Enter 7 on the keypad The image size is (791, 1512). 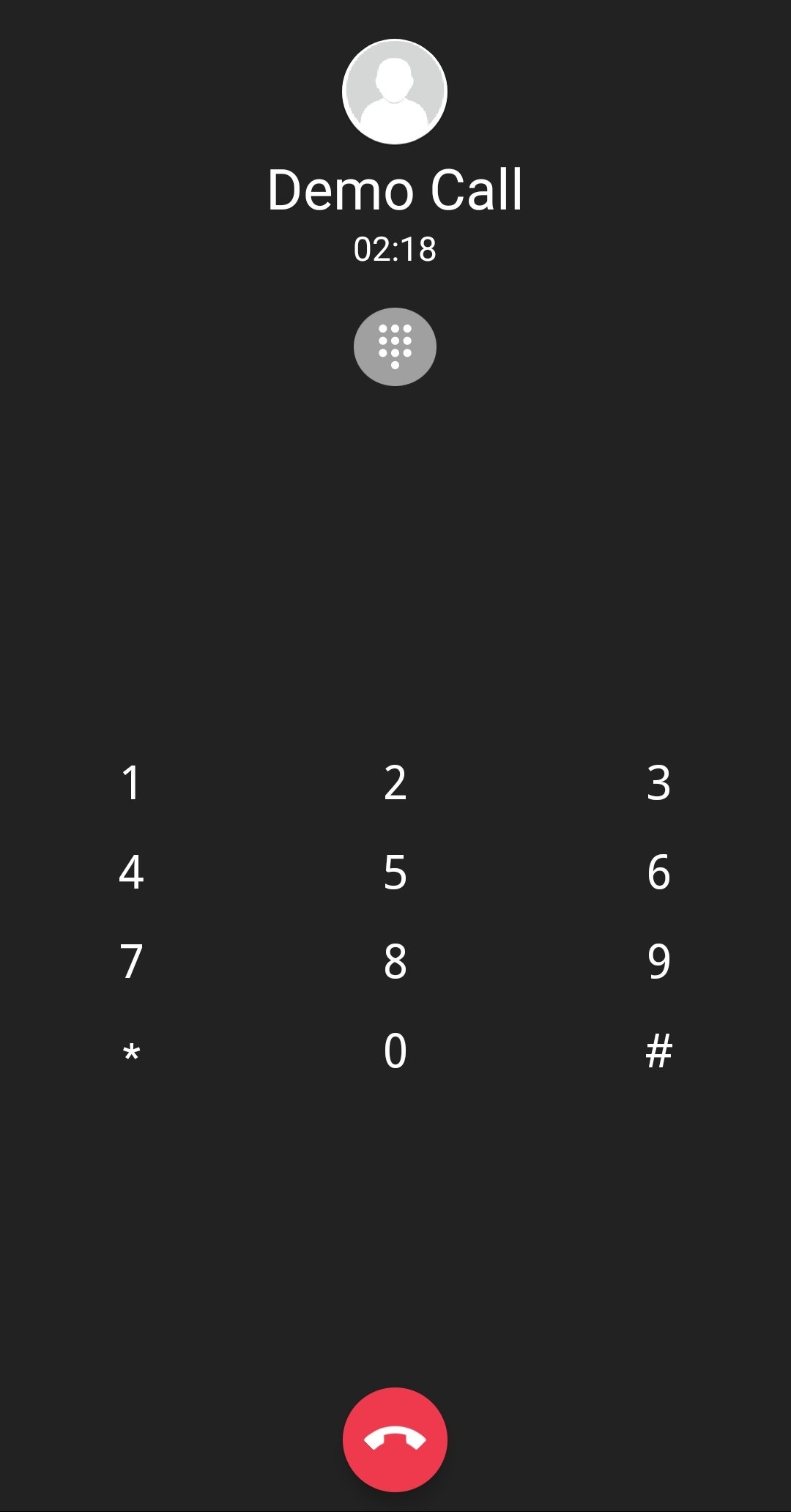pyautogui.click(x=131, y=961)
